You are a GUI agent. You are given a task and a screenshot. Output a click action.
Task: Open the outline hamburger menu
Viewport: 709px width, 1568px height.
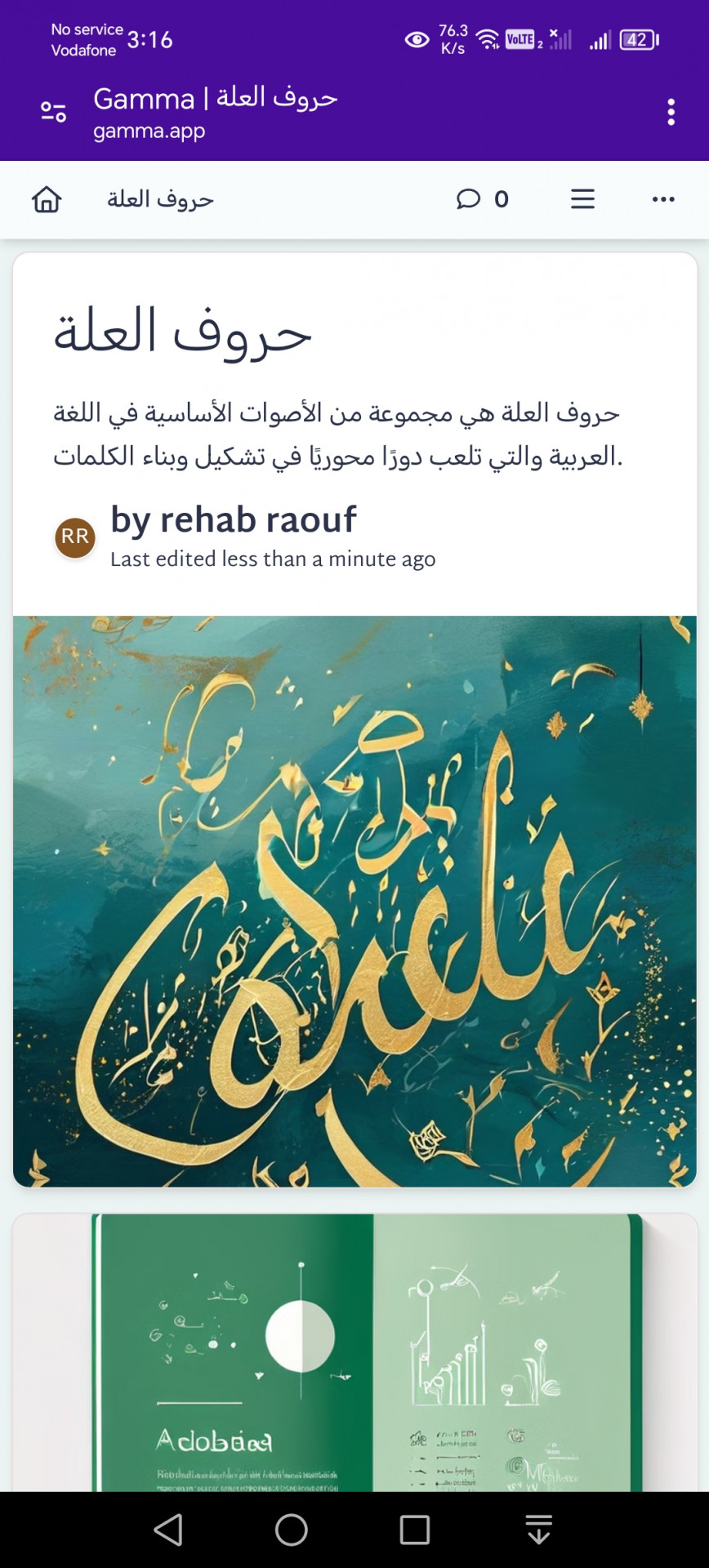point(582,199)
